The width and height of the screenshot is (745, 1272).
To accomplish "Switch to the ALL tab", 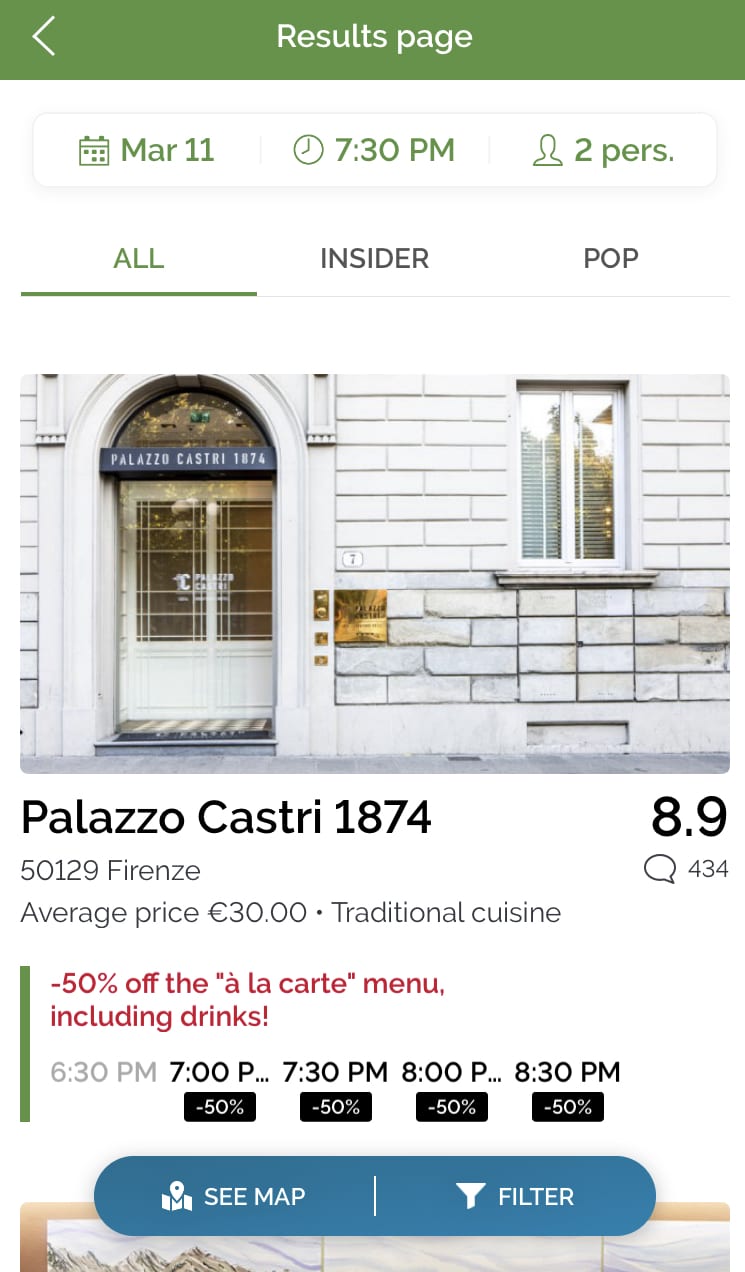I will 138,259.
